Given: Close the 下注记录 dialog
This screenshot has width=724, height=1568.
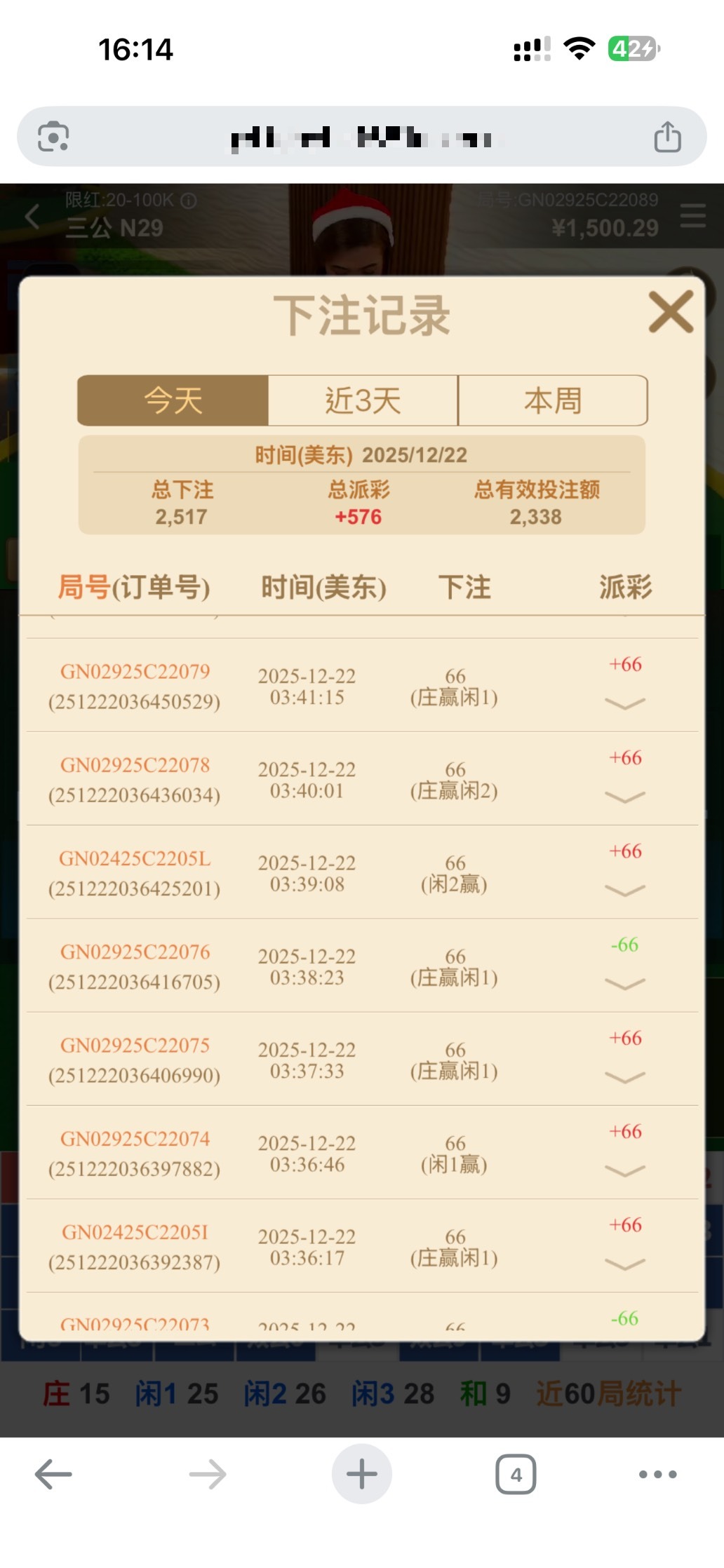Looking at the screenshot, I should [x=670, y=313].
